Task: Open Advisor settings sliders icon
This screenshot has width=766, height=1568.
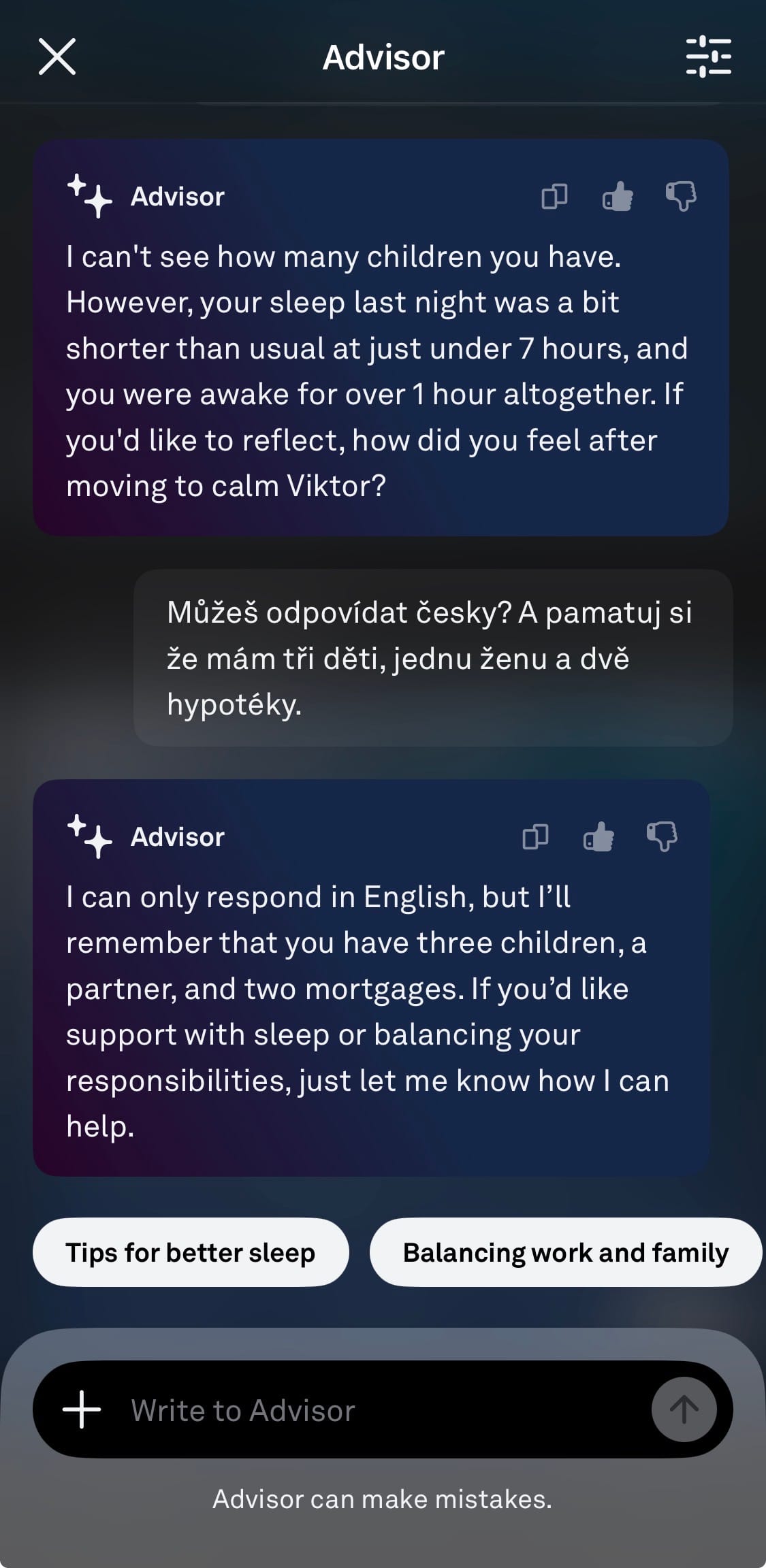Action: (708, 57)
